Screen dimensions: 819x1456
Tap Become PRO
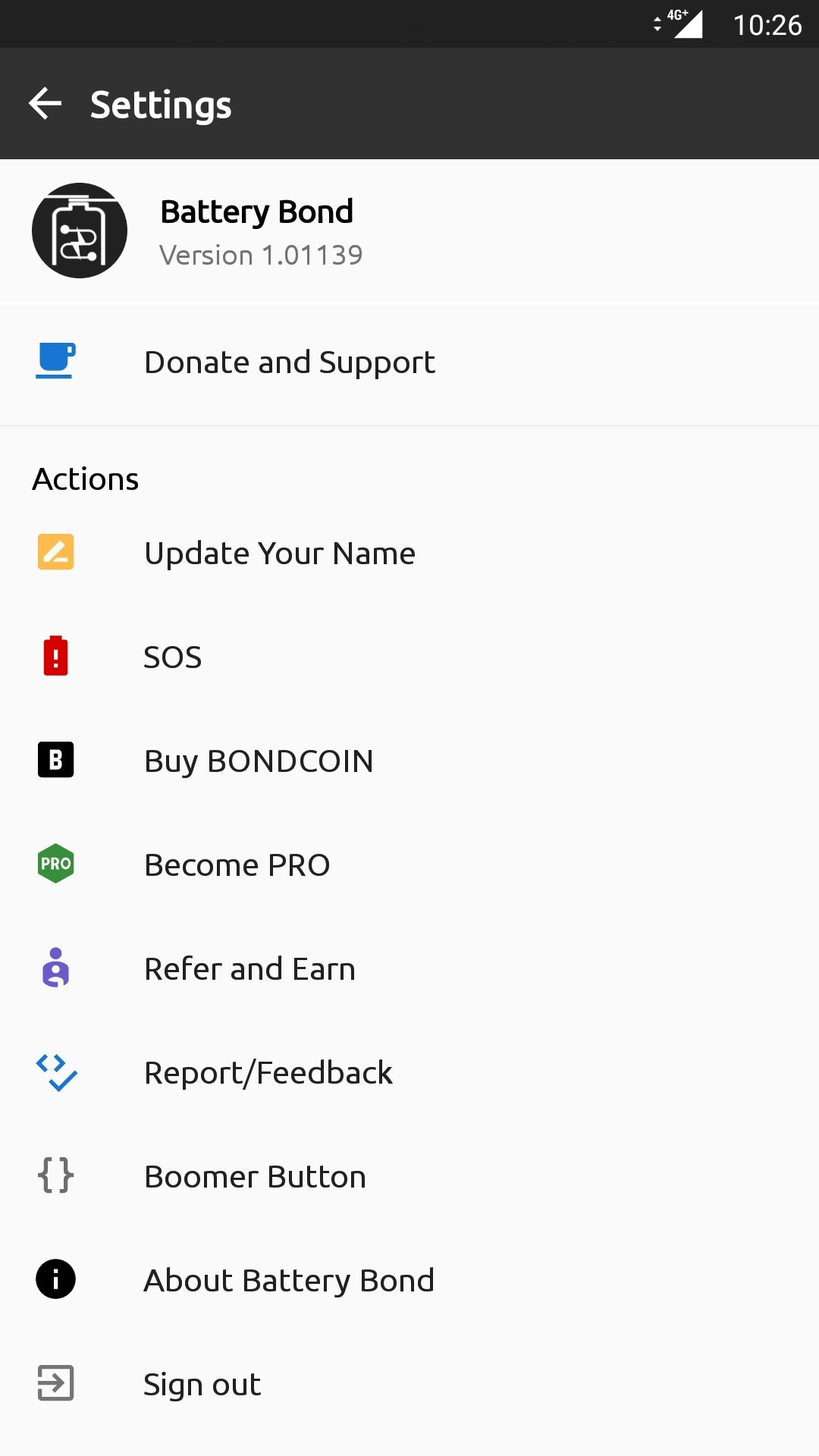[x=237, y=864]
